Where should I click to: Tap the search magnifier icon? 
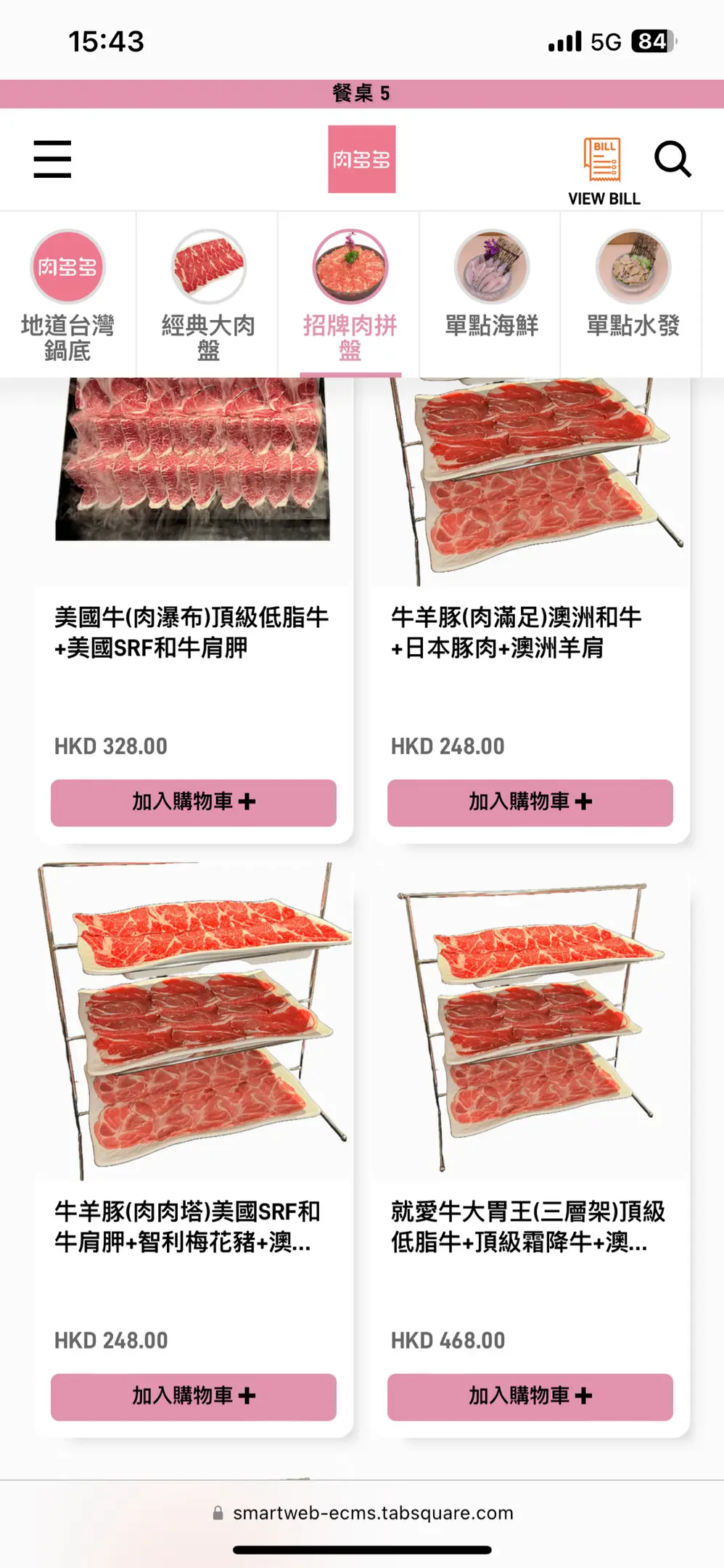click(x=672, y=159)
